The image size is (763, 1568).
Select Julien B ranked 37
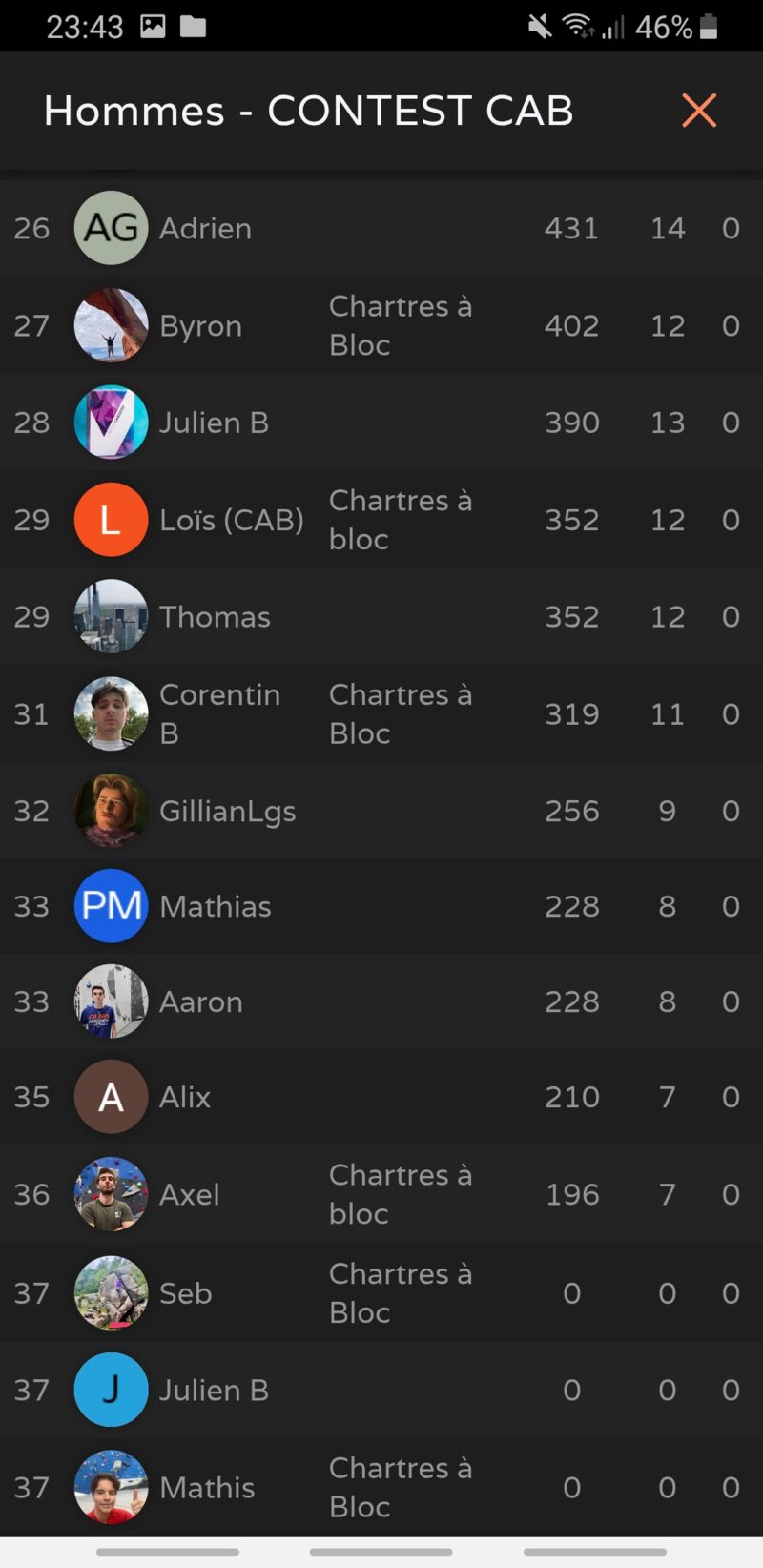pos(381,1390)
